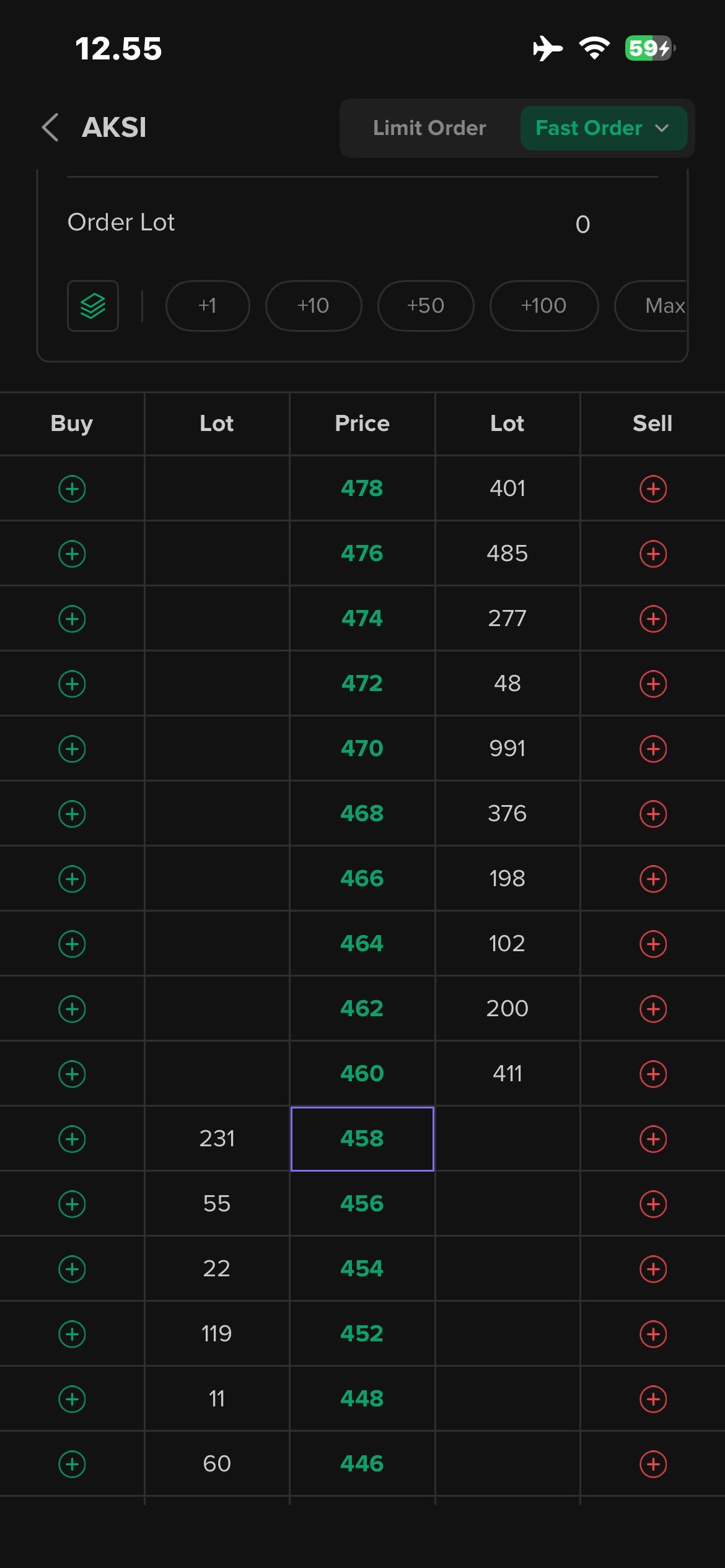Switch to Limit Order mode

[429, 128]
